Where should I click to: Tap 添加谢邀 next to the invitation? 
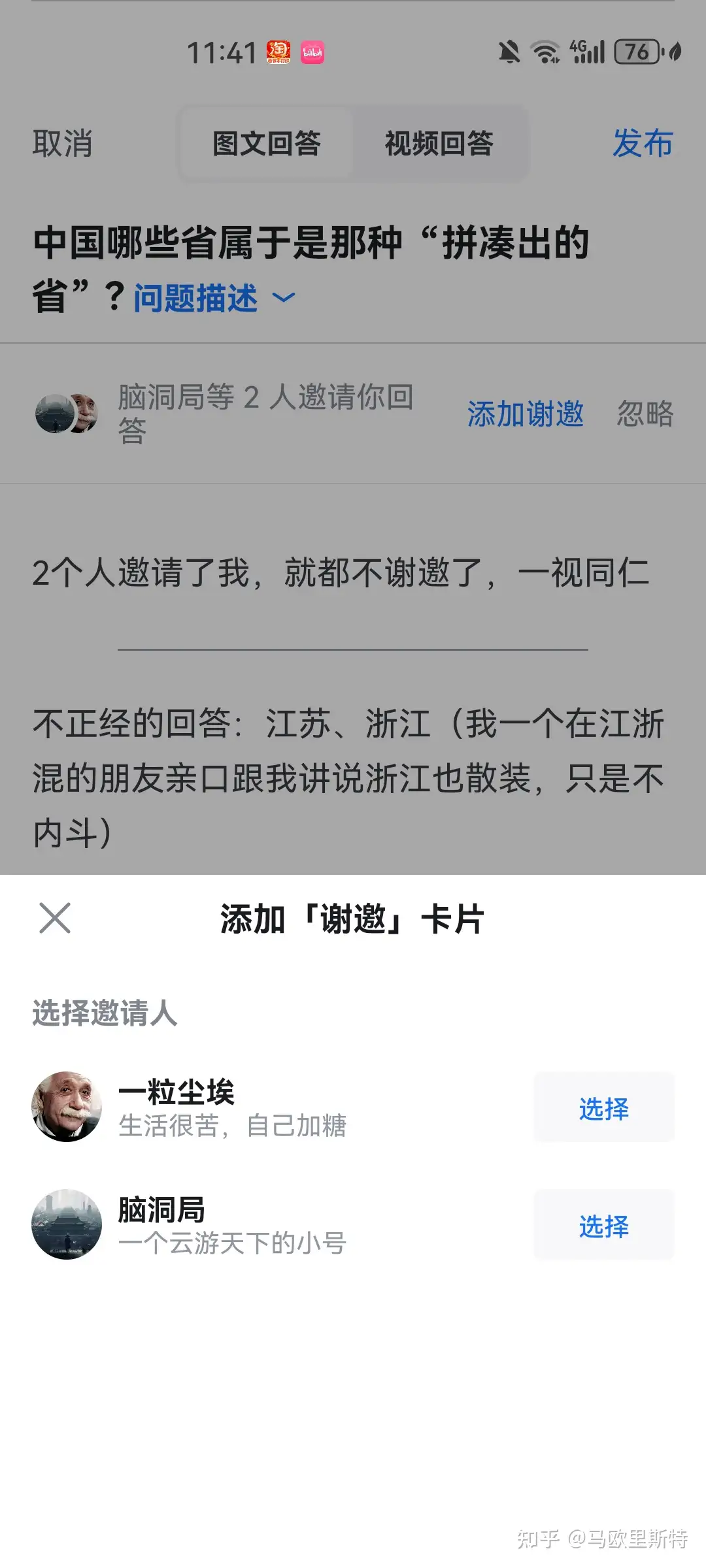[x=525, y=414]
